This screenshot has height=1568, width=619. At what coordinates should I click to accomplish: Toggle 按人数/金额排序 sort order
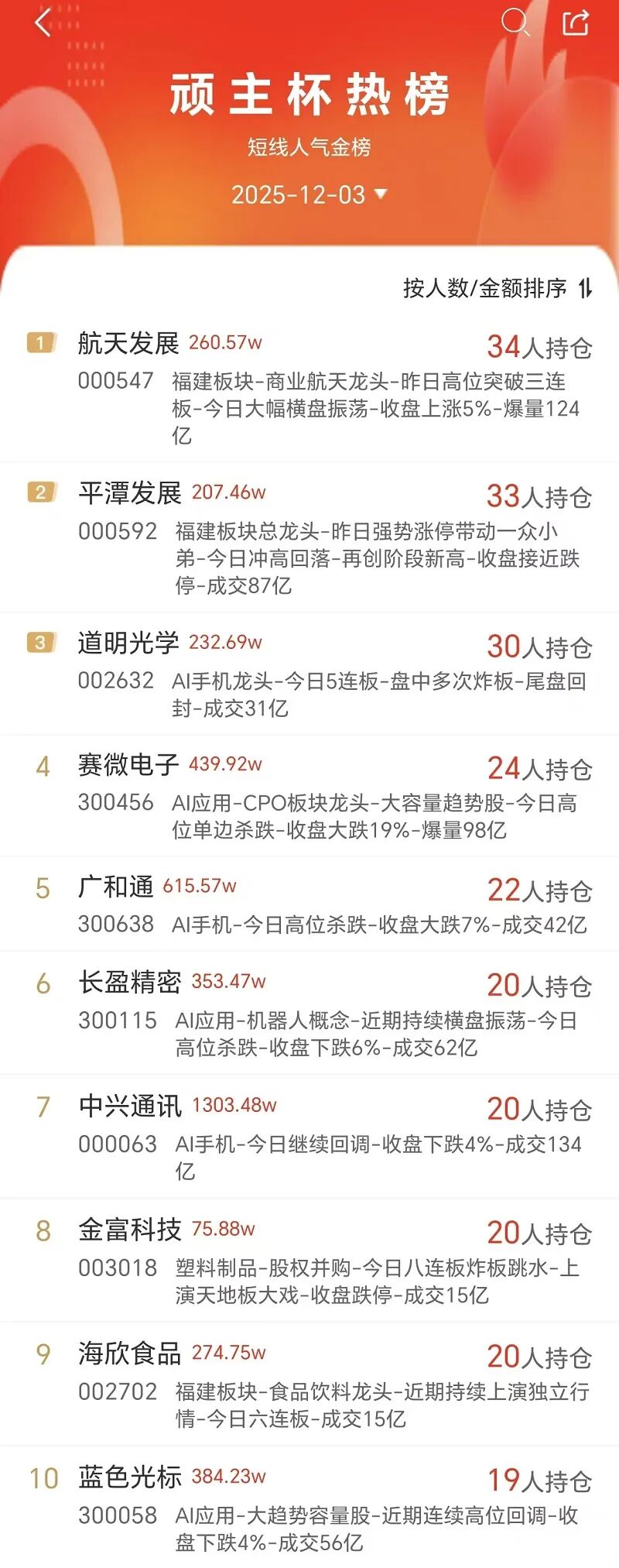[498, 288]
